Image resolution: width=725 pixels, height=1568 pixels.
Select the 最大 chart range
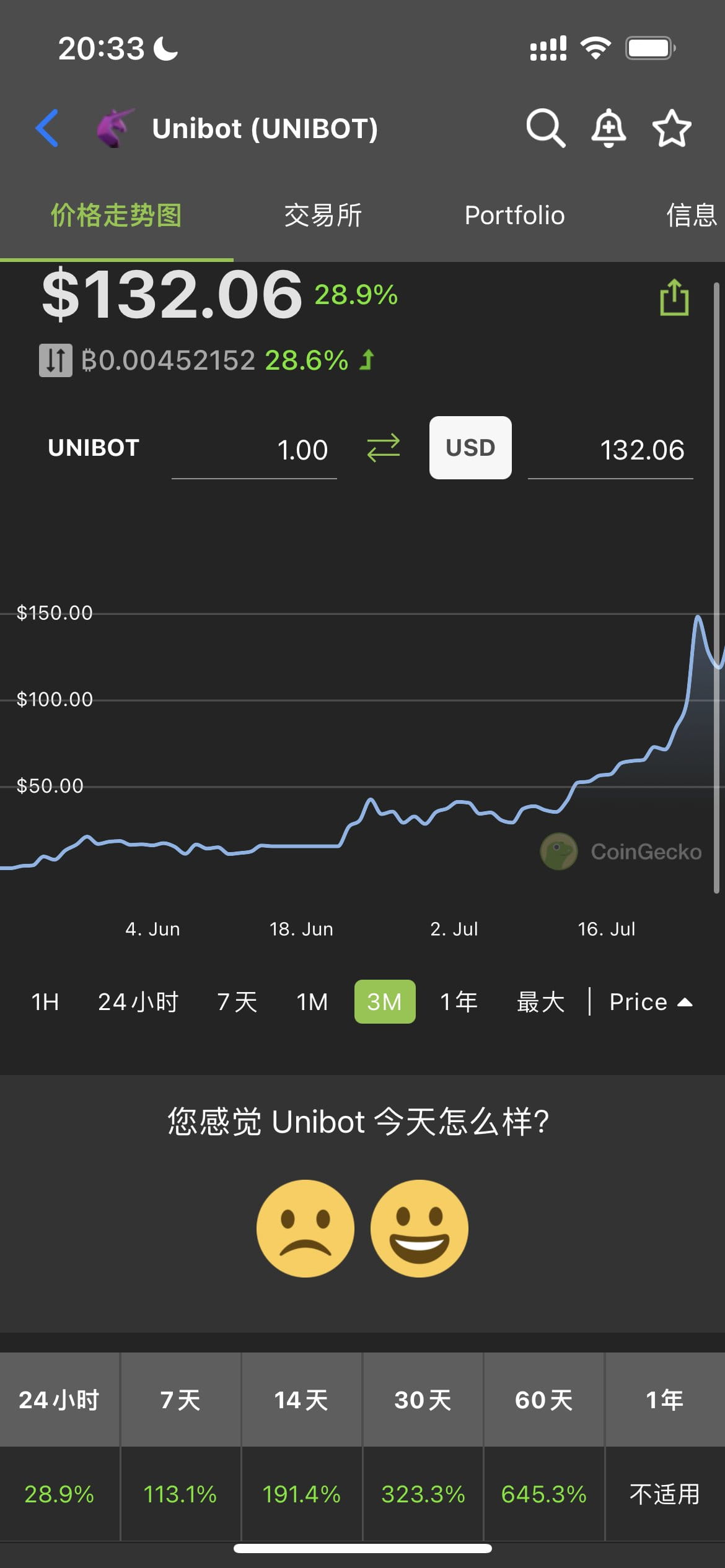coord(540,1002)
